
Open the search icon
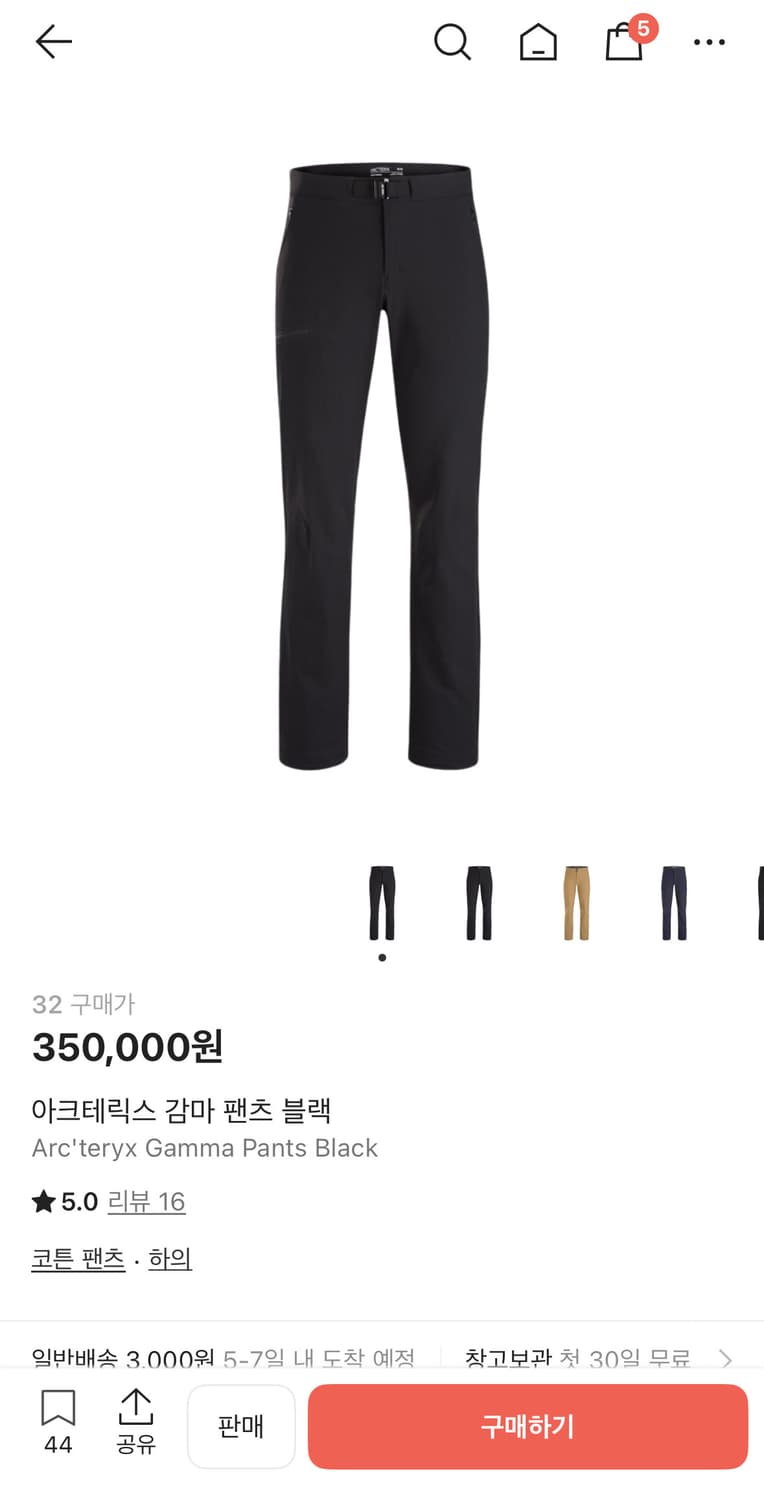click(453, 42)
